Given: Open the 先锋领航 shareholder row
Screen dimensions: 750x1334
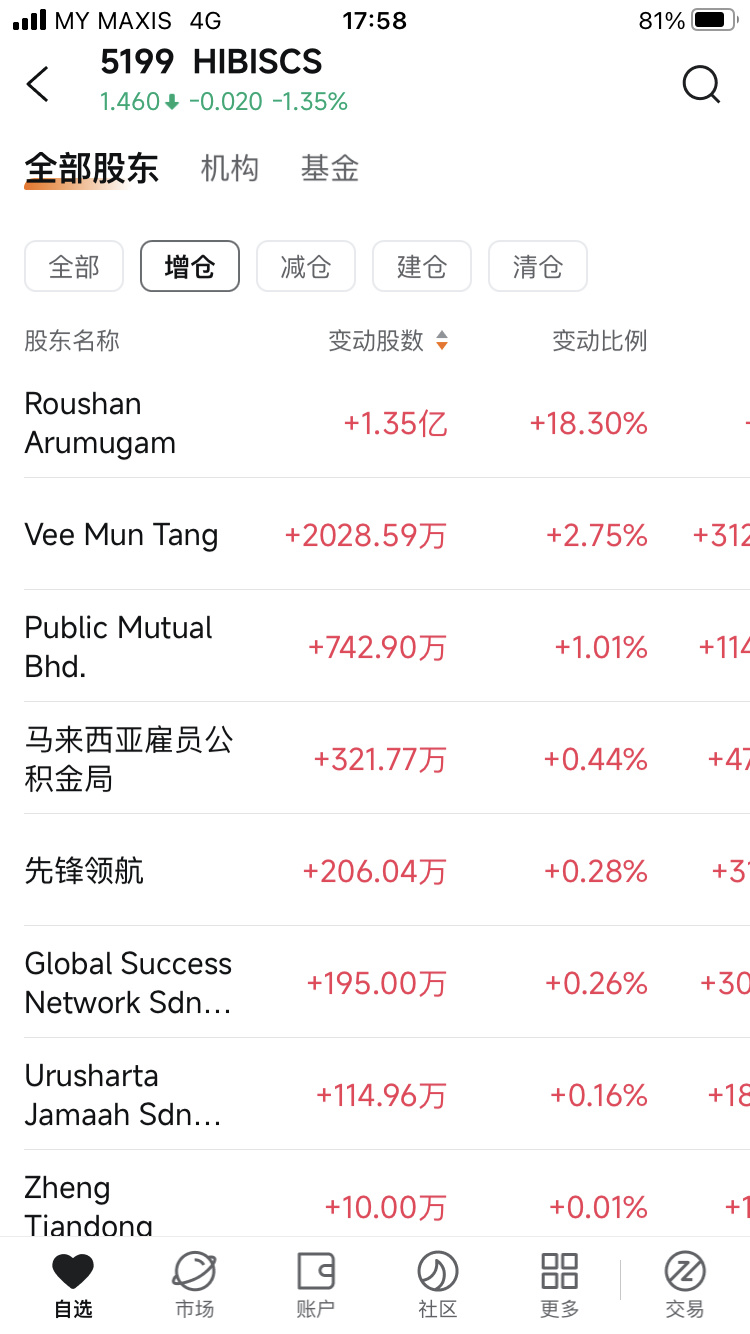Looking at the screenshot, I should (375, 871).
